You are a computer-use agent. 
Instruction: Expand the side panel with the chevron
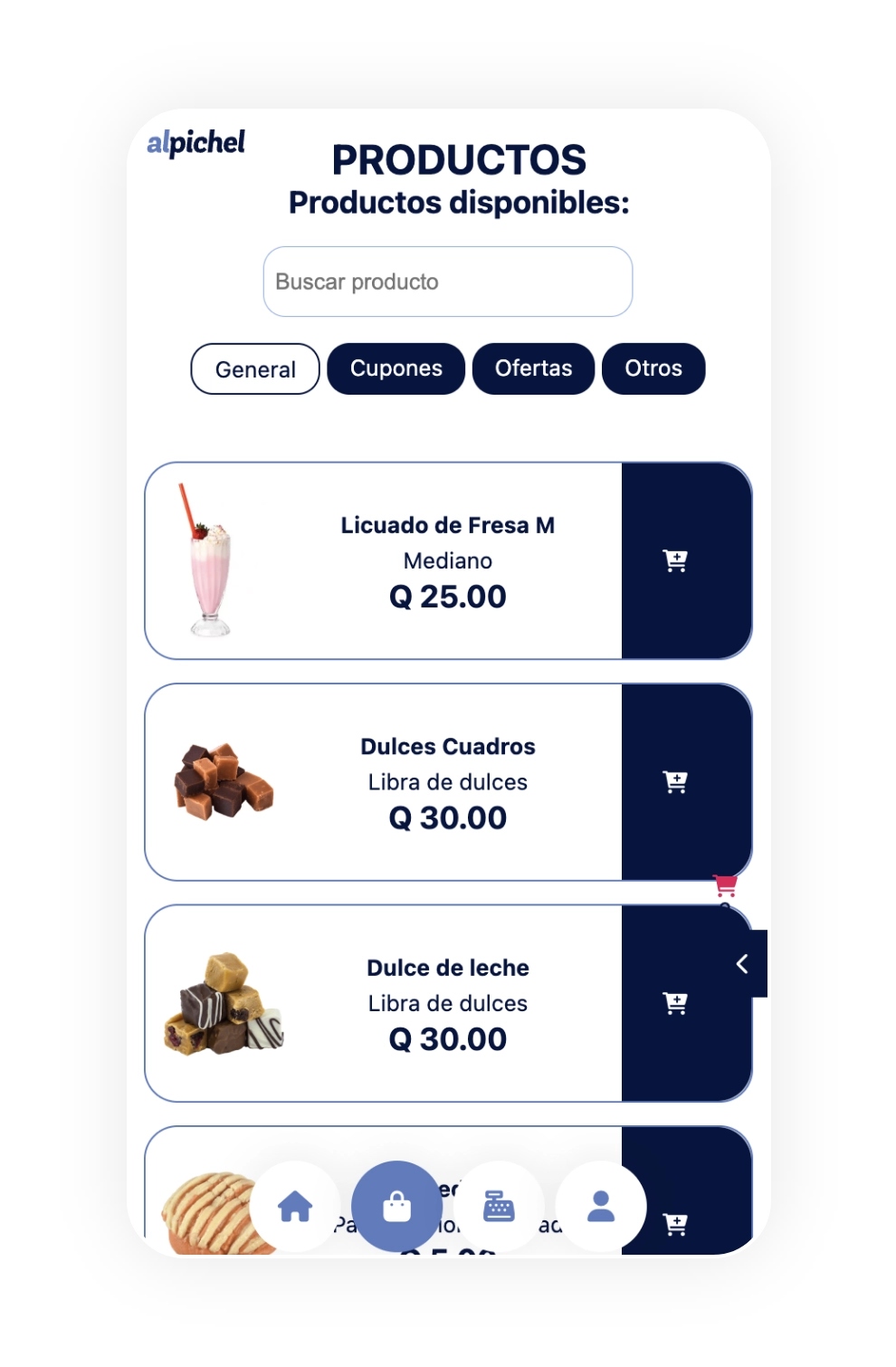744,964
